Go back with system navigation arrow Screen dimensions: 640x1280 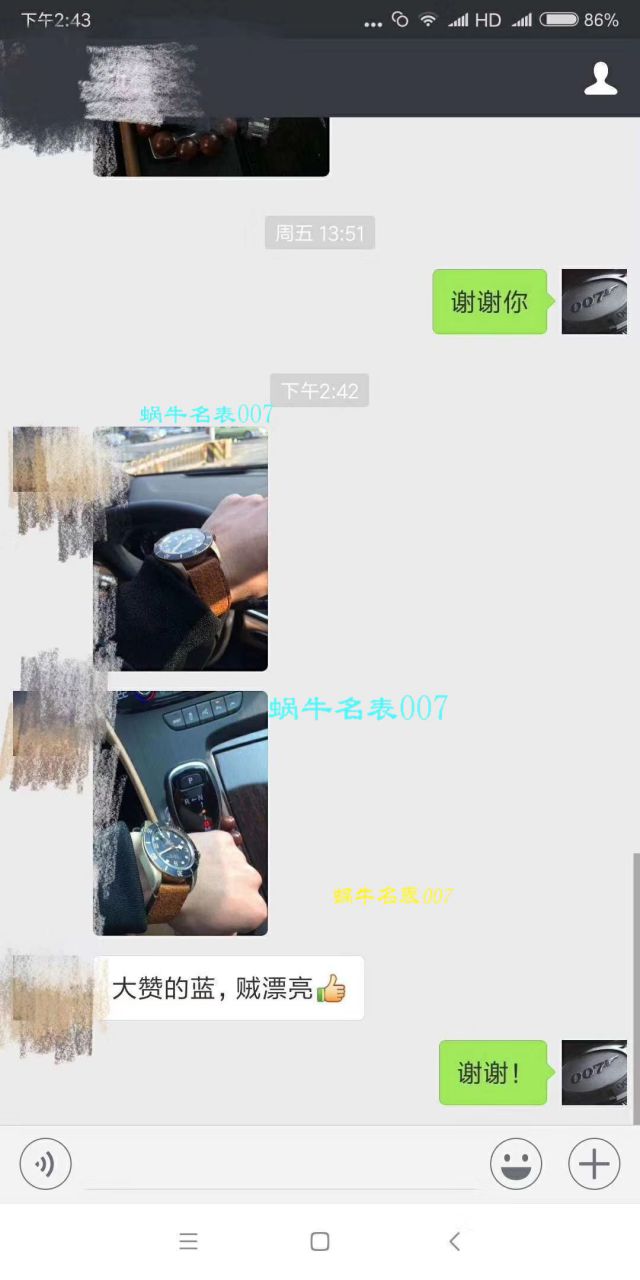pyautogui.click(x=454, y=1241)
